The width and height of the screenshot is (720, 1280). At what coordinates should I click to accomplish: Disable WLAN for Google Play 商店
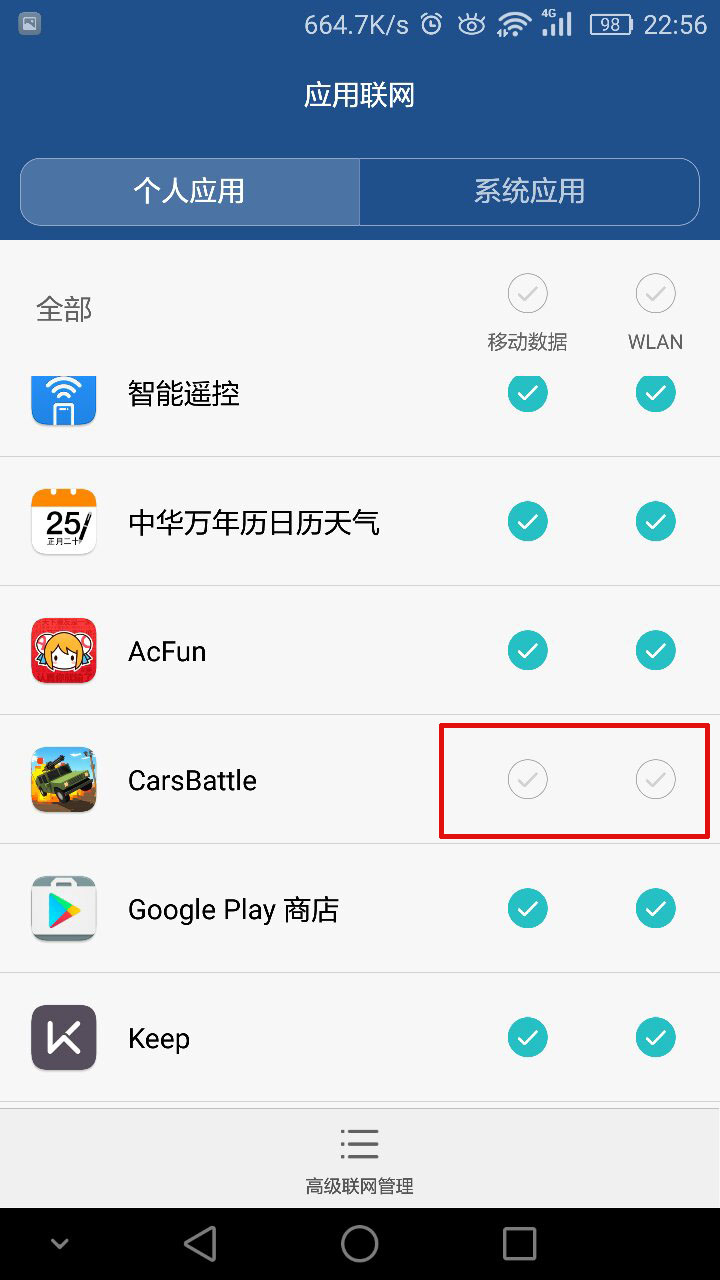click(655, 908)
